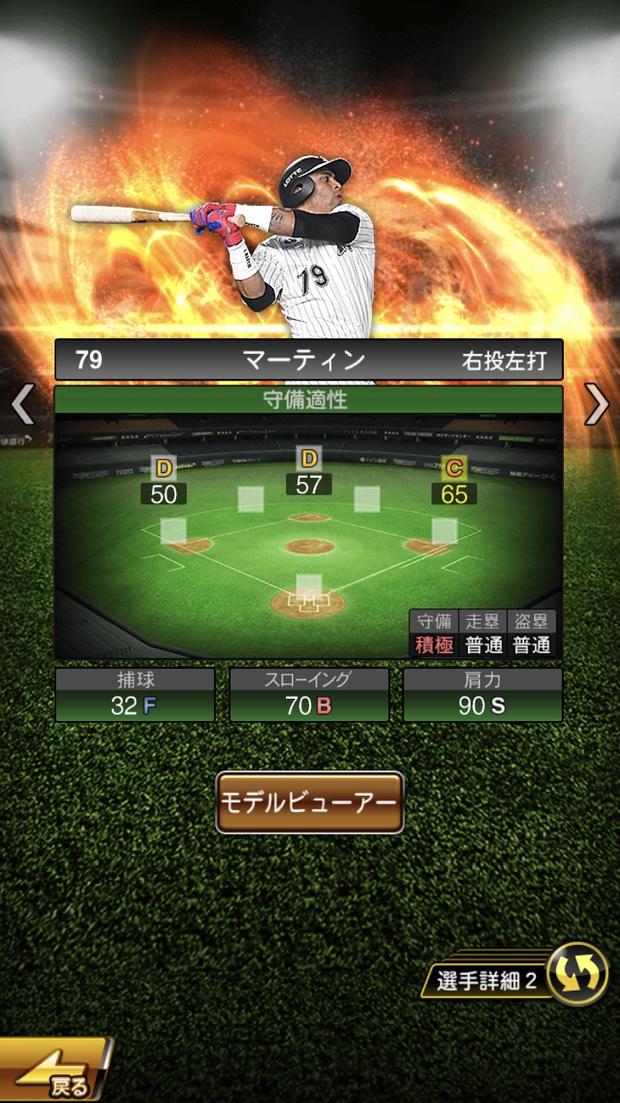Go to the next player with right arrow
The image size is (620, 1103).
pos(597,404)
